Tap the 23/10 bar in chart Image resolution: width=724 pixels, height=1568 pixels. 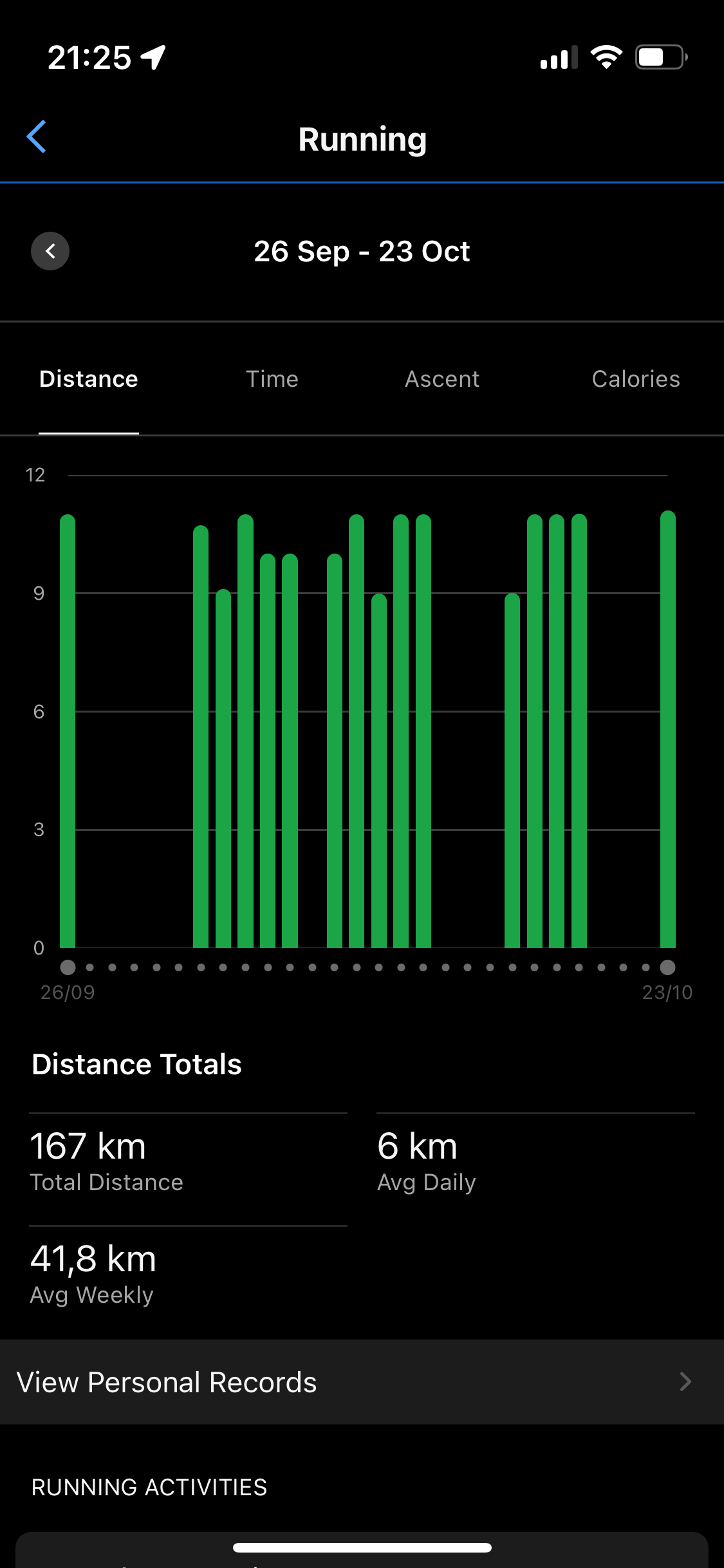point(668,729)
